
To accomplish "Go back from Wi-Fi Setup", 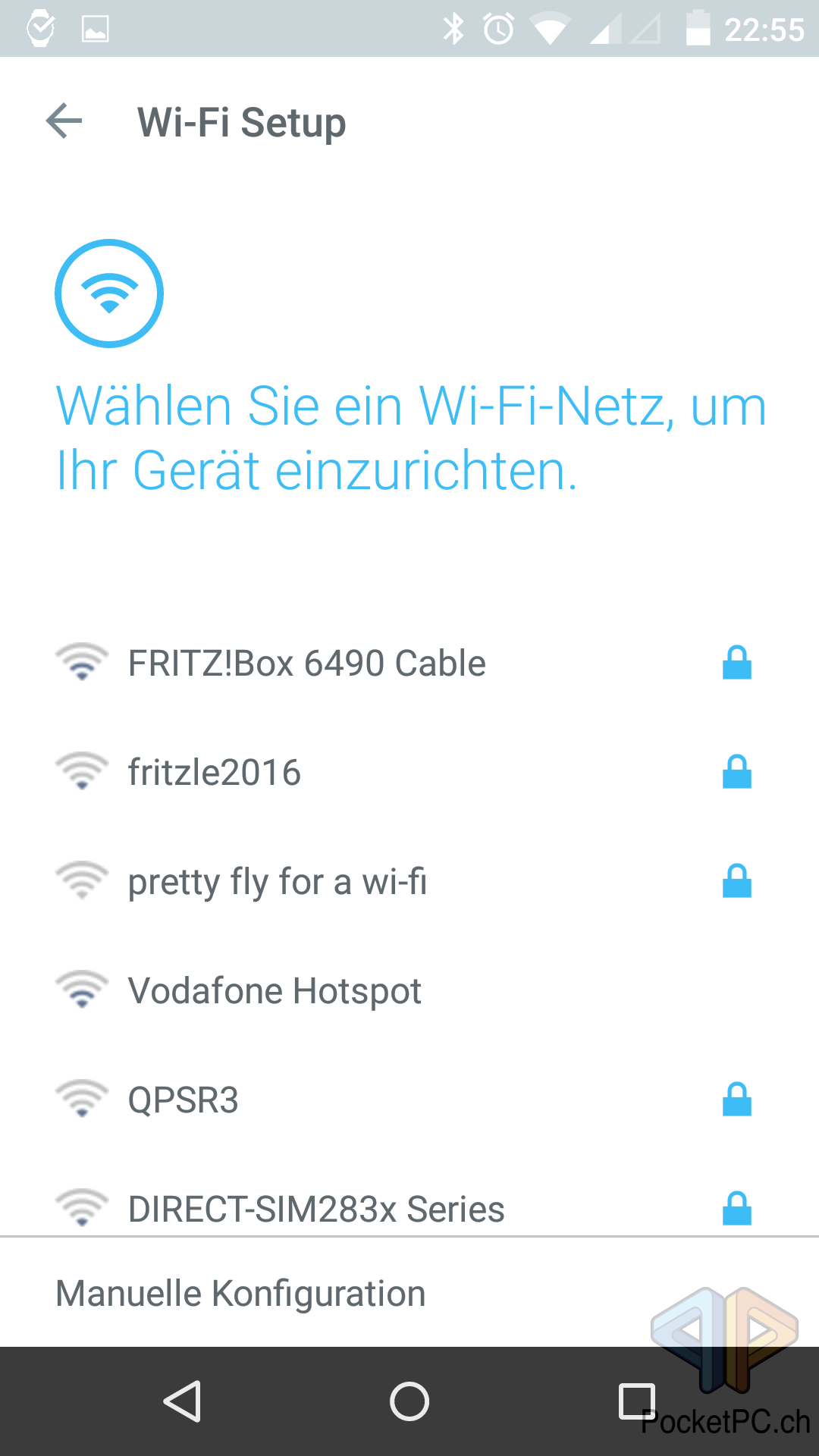I will (x=64, y=121).
